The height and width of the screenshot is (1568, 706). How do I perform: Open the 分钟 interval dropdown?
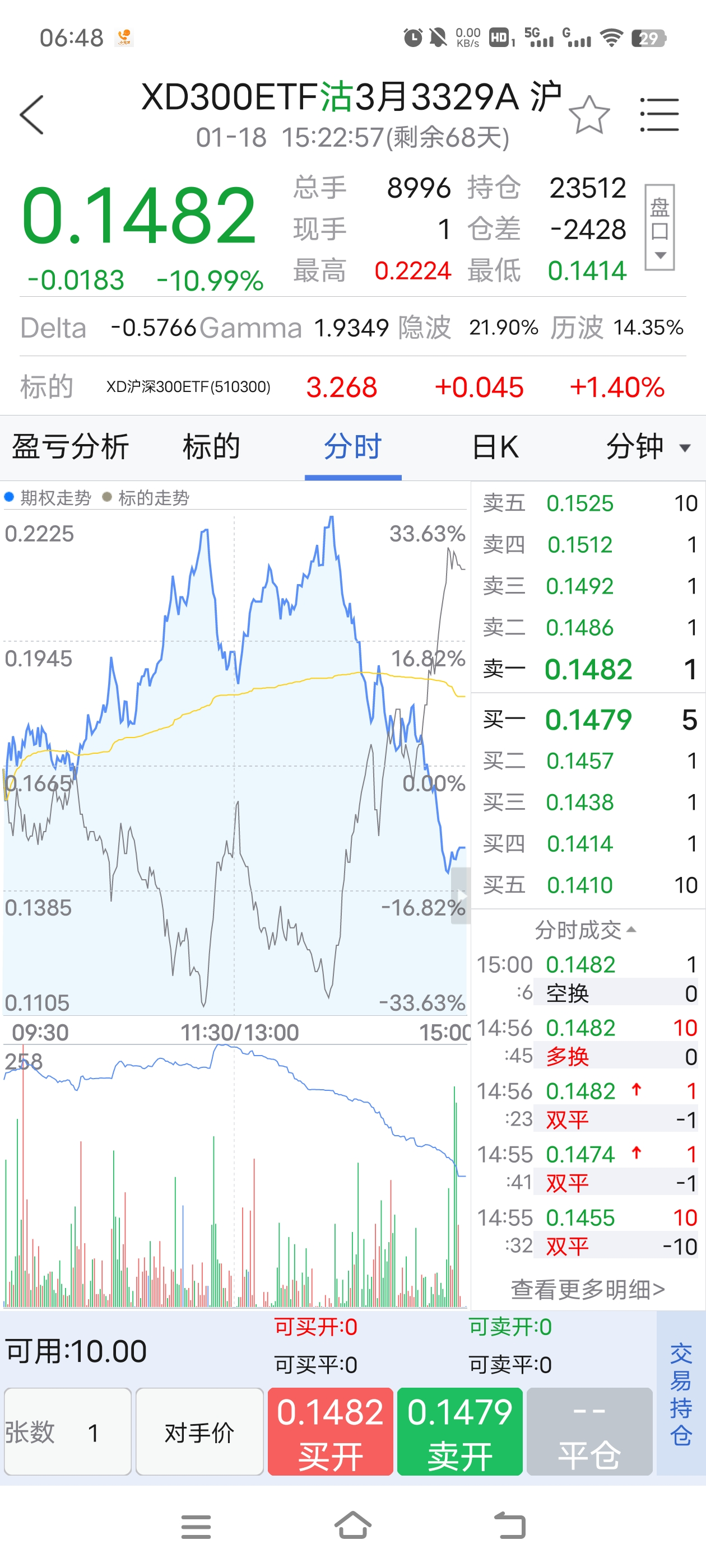(648, 447)
